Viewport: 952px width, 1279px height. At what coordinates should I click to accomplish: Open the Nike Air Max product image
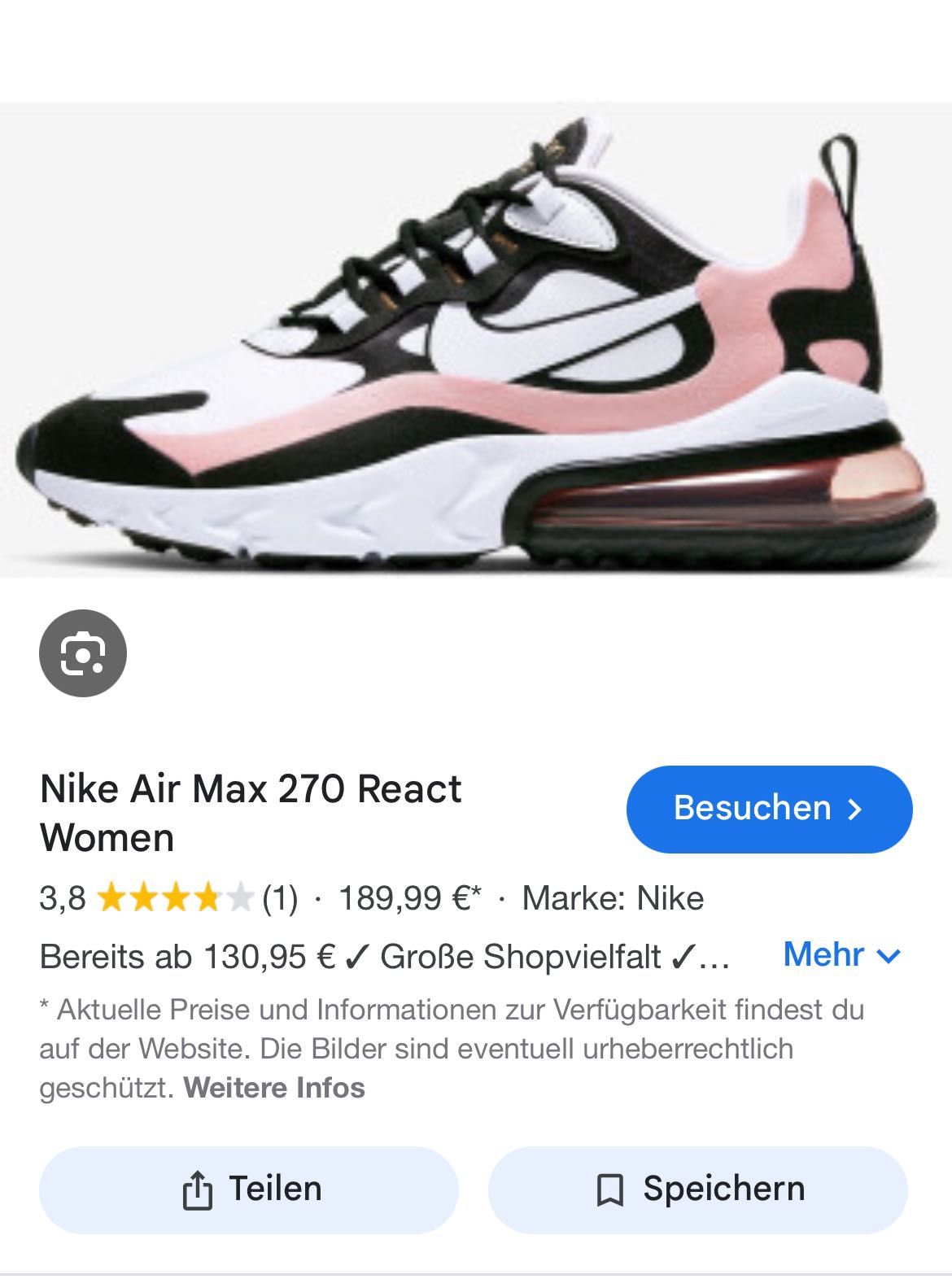[476, 340]
